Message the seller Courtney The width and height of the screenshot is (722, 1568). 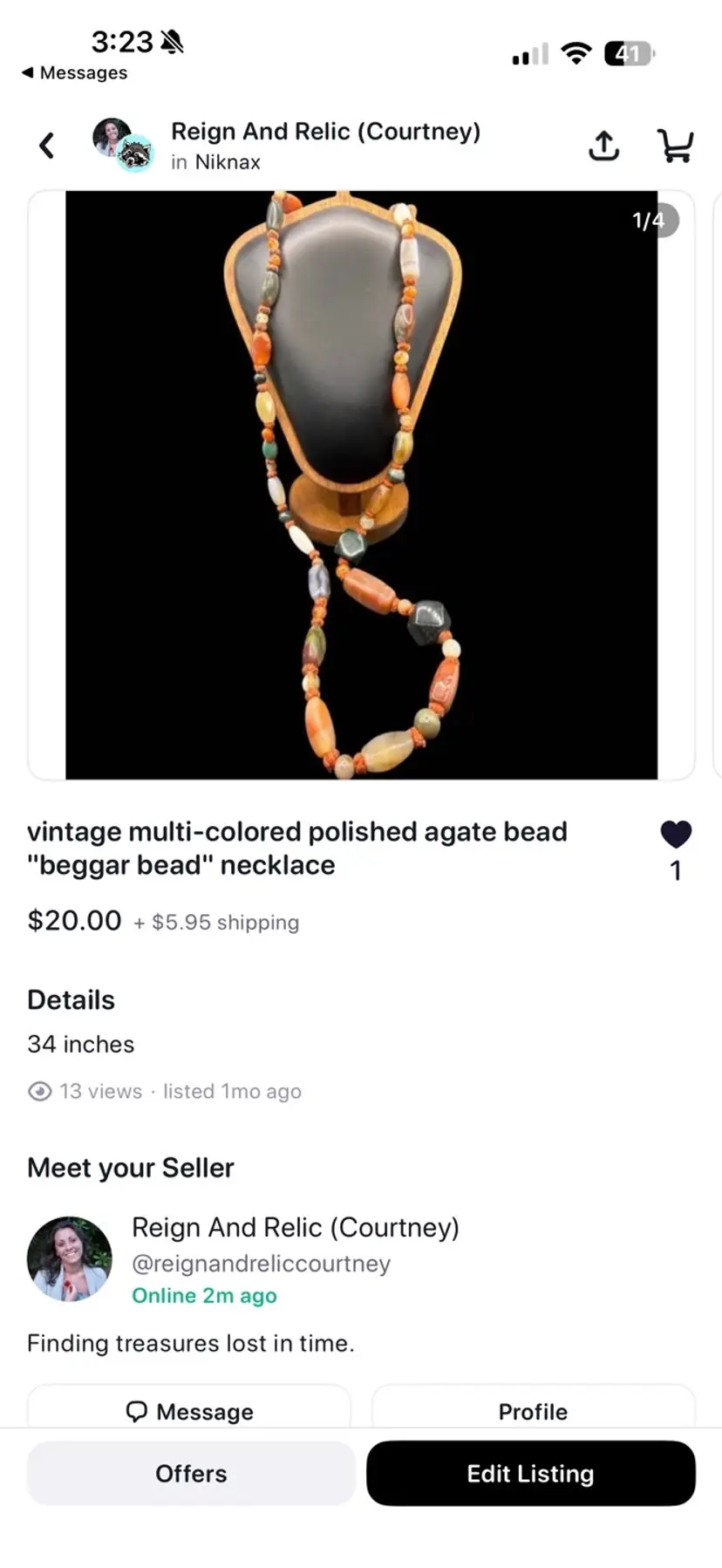point(189,1410)
